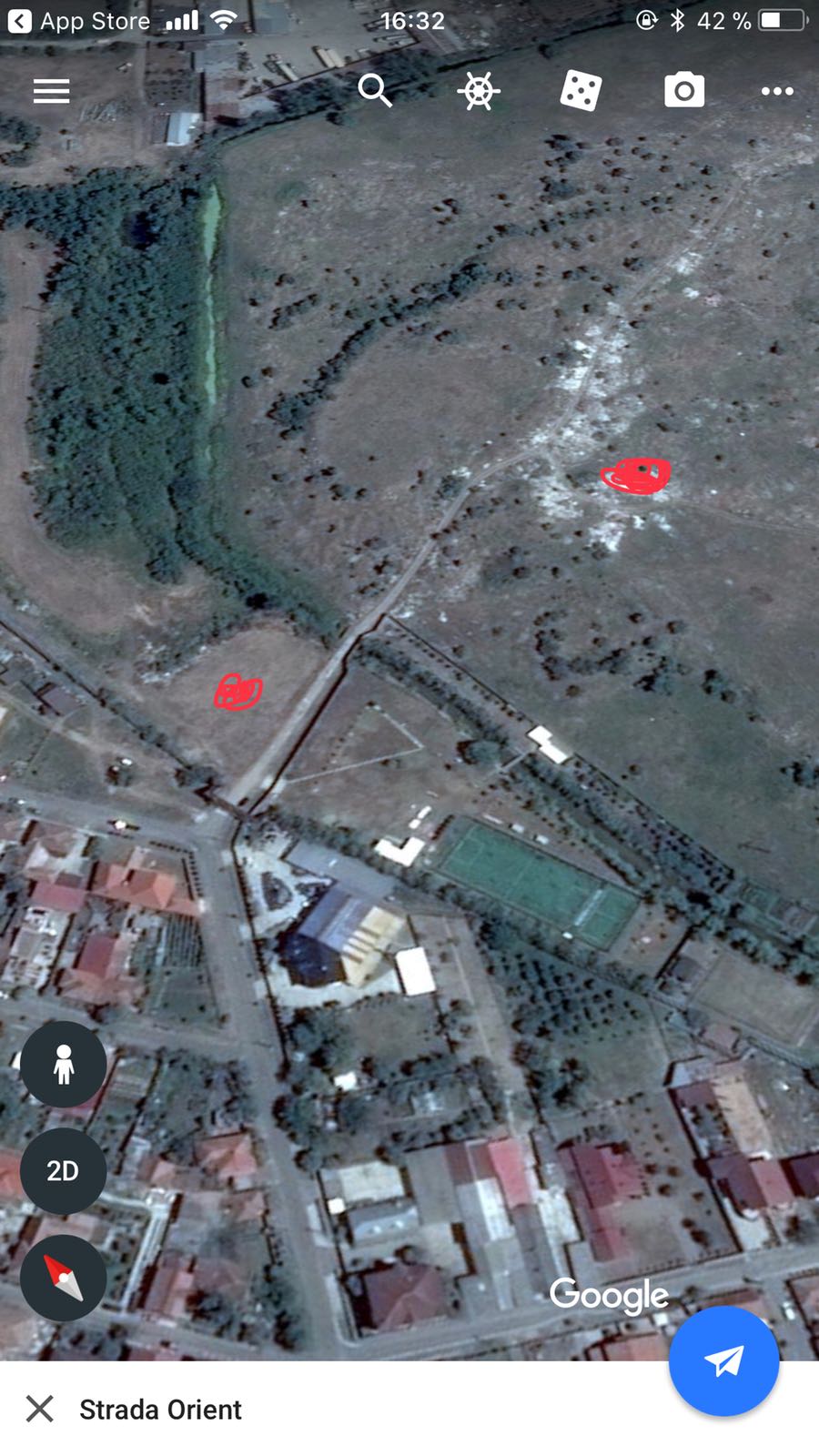Open the overflow three-dot menu
The width and height of the screenshot is (819, 1456).
tap(777, 91)
